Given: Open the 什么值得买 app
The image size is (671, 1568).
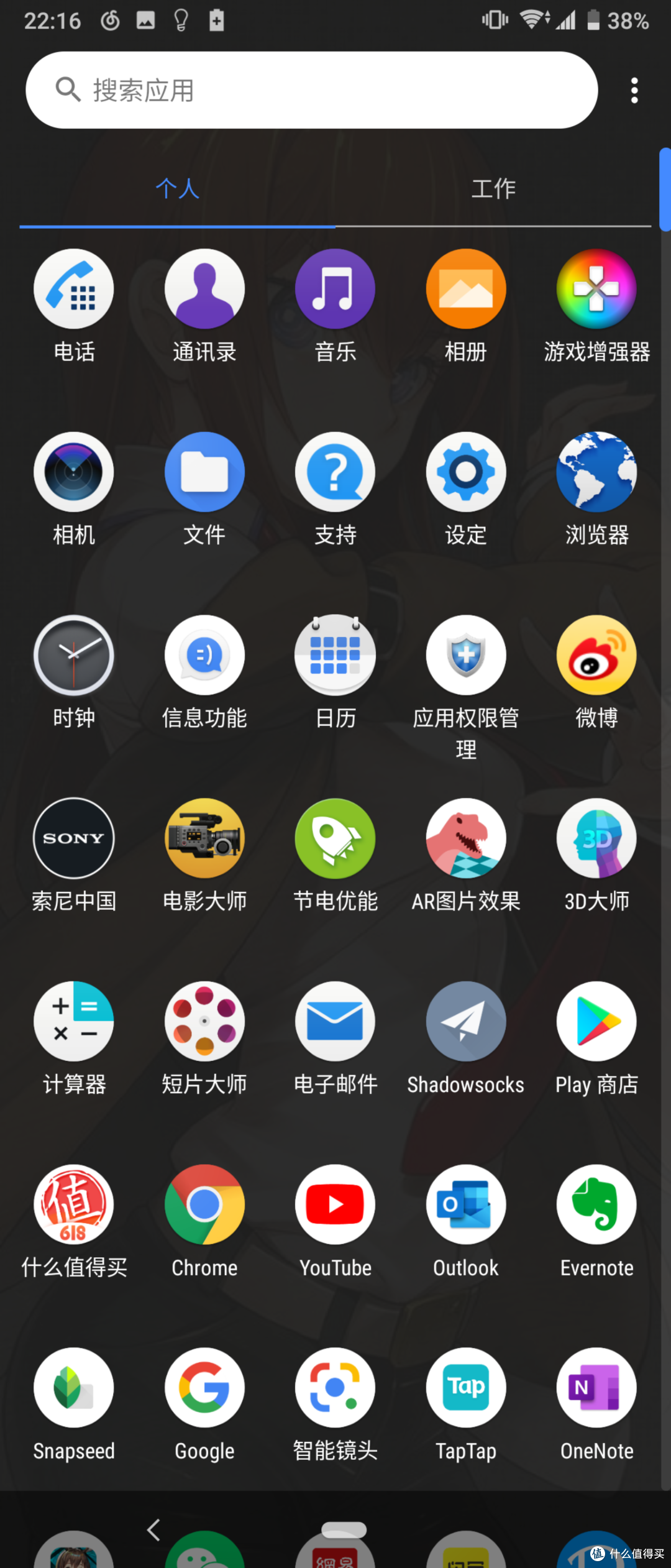Looking at the screenshot, I should 73,1206.
